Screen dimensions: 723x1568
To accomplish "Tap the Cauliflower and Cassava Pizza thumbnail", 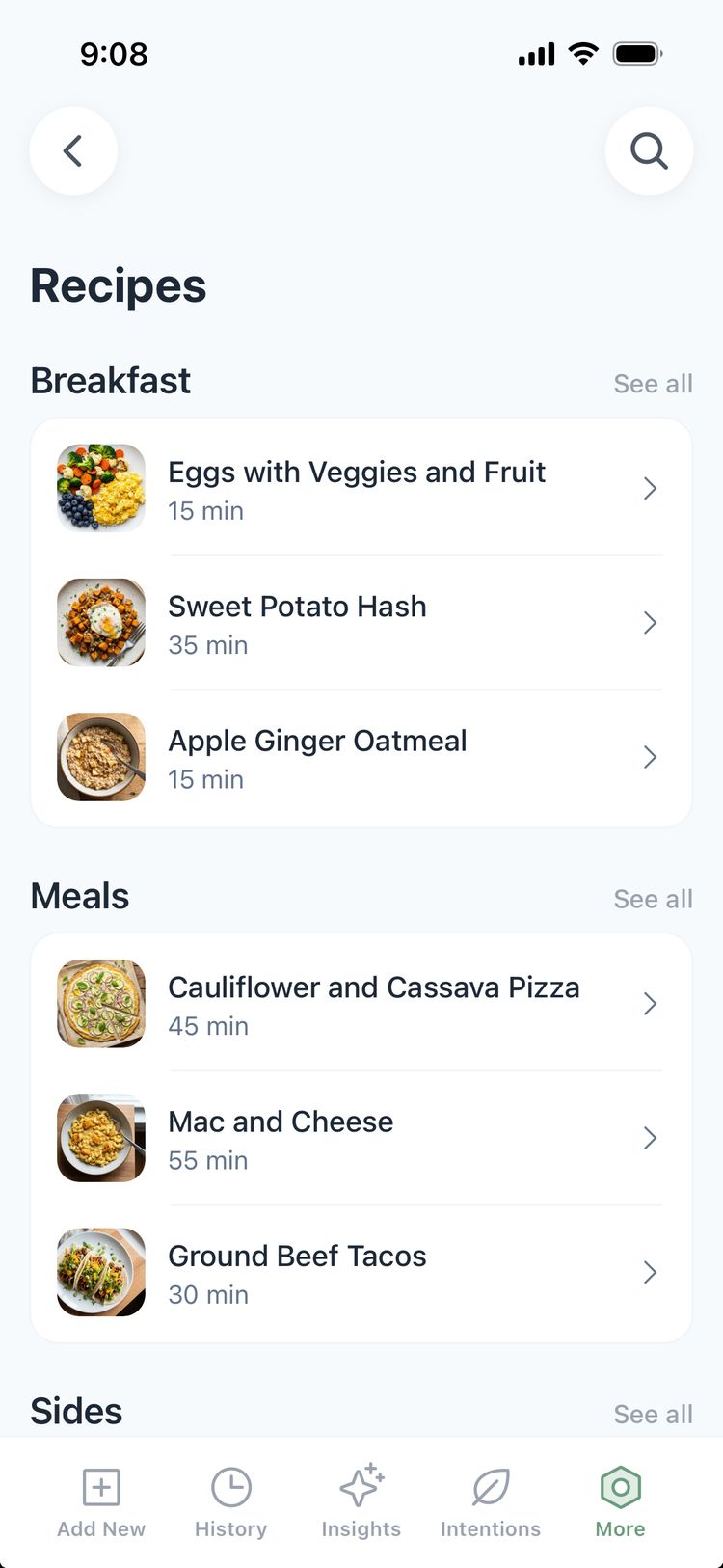I will pyautogui.click(x=100, y=1003).
